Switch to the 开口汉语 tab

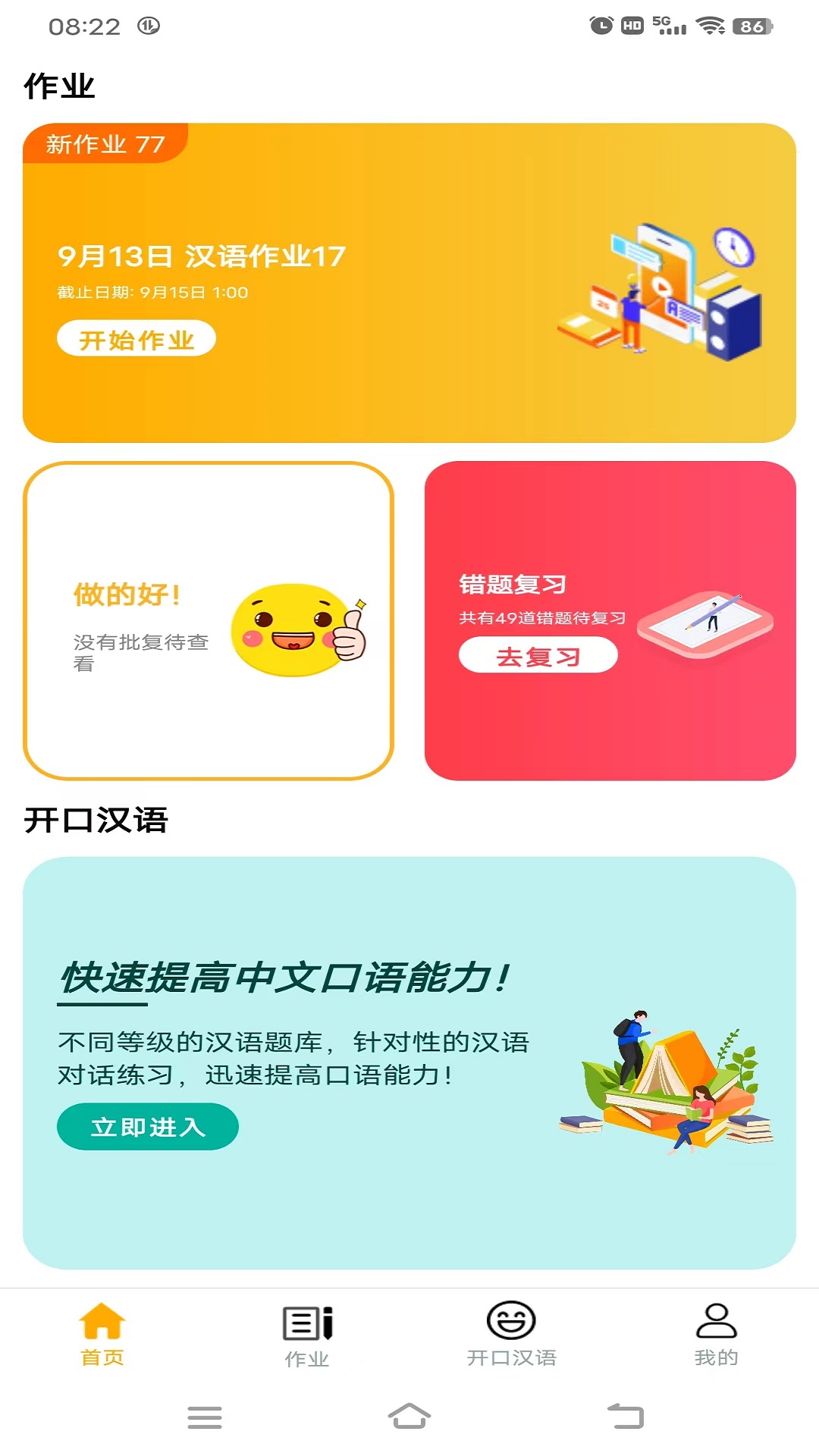point(511,1335)
